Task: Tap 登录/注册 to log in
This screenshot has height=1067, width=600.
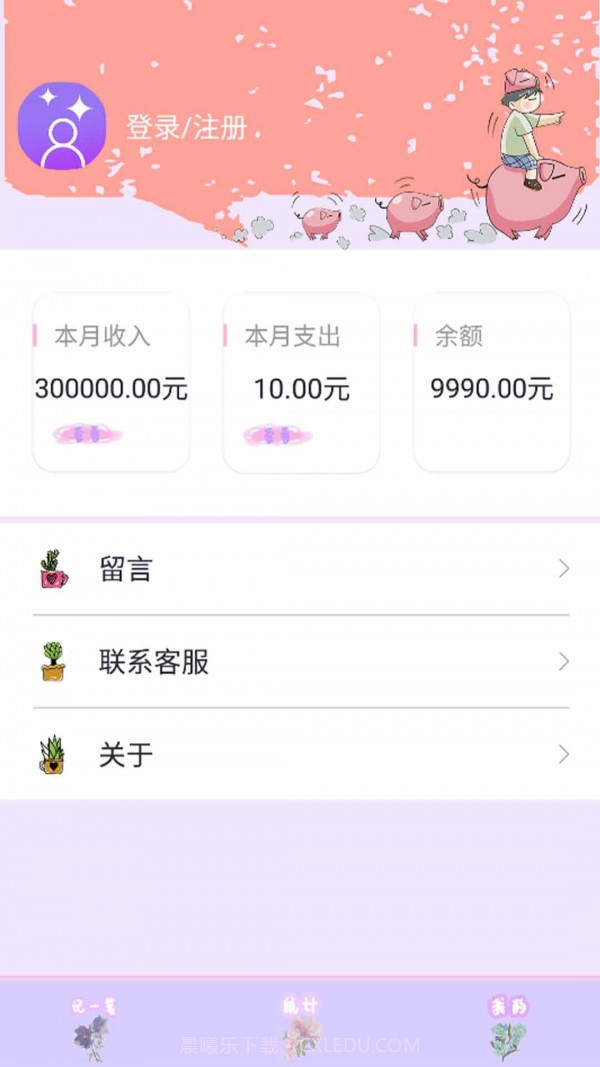Action: coord(186,128)
